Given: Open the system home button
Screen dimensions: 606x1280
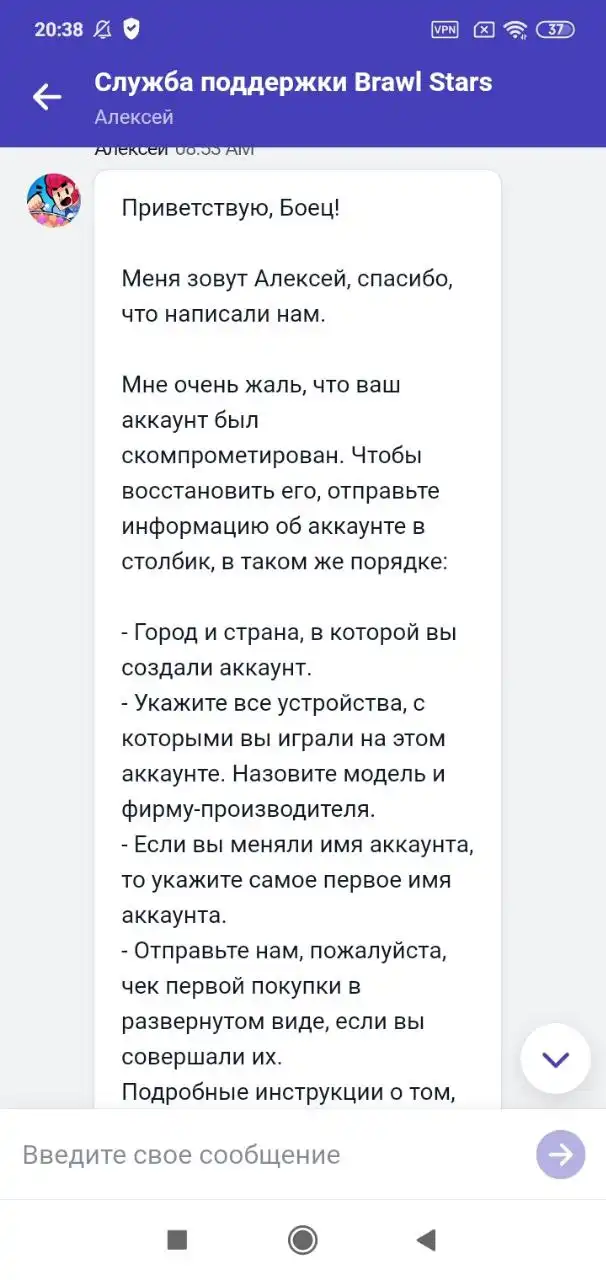Looking at the screenshot, I should pyautogui.click(x=303, y=1240).
